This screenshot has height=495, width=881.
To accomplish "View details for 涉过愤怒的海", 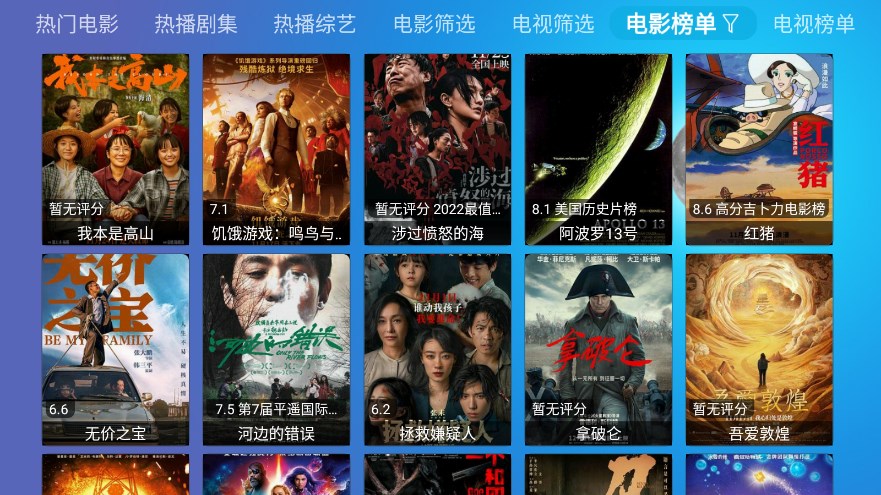I will (438, 148).
